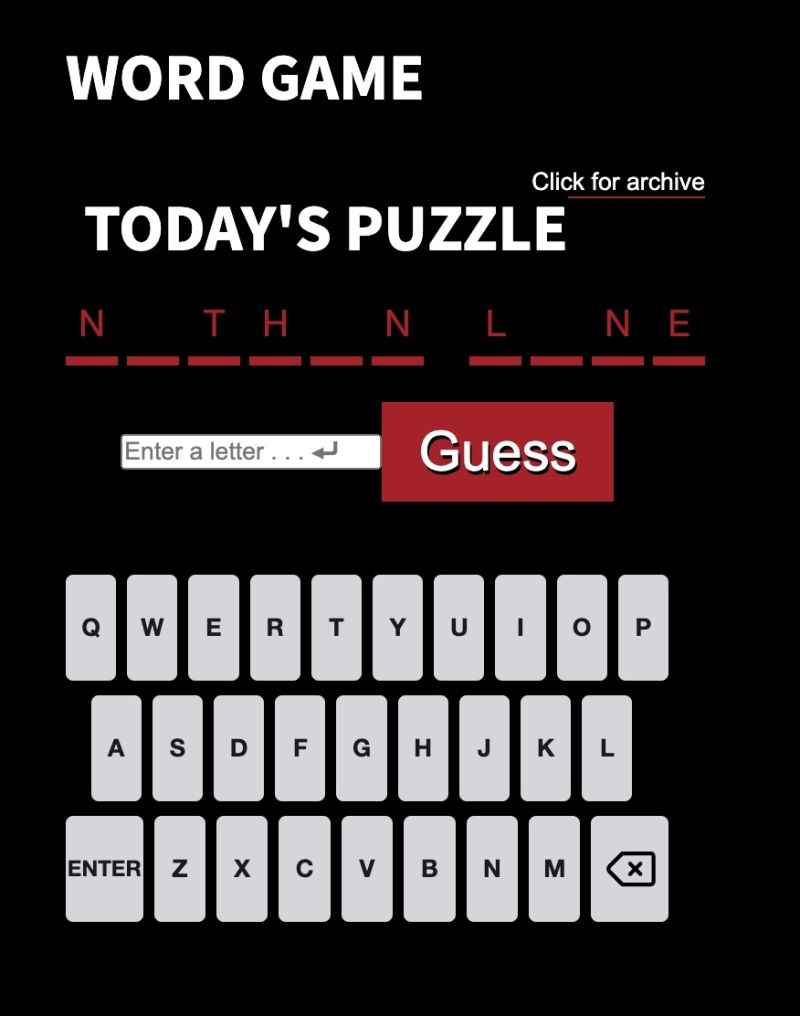
Task: Tap the letter I key
Action: click(520, 628)
